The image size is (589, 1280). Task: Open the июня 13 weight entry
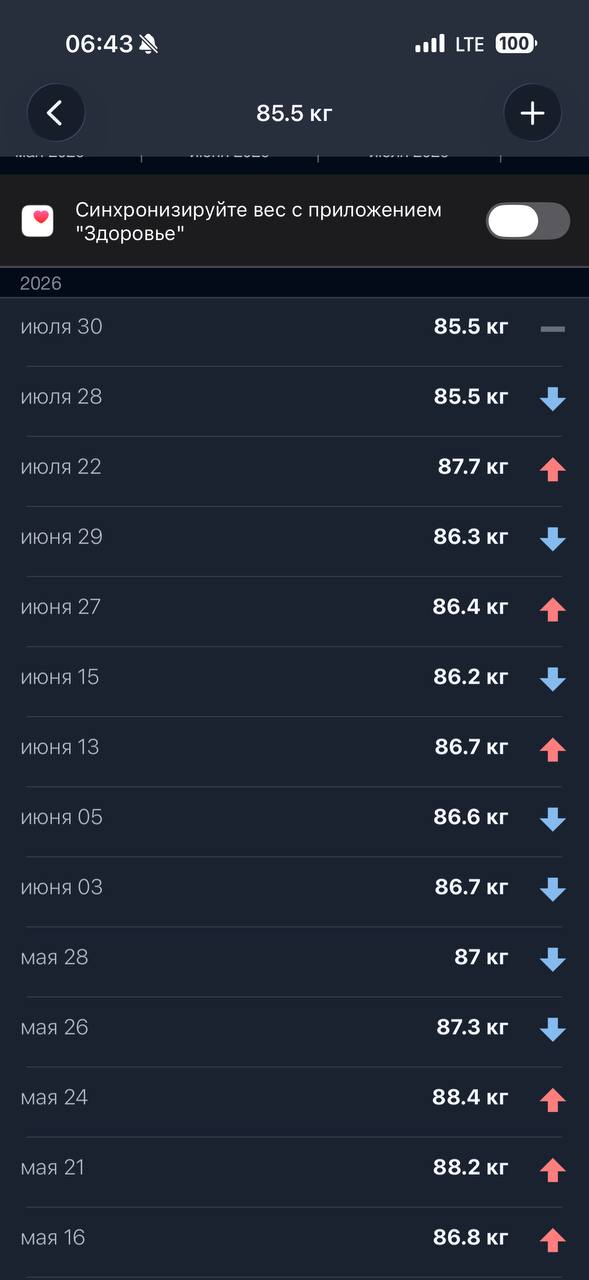pyautogui.click(x=294, y=747)
